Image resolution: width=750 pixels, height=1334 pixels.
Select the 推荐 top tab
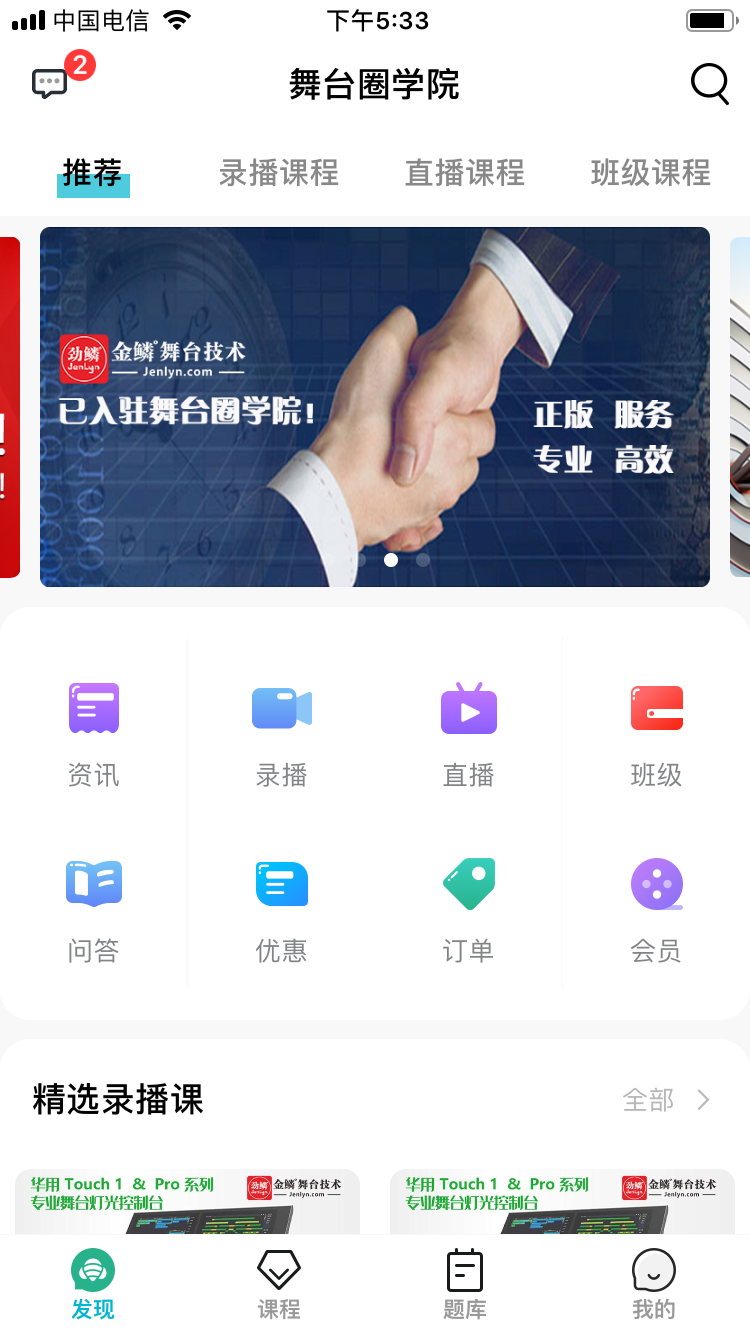92,173
